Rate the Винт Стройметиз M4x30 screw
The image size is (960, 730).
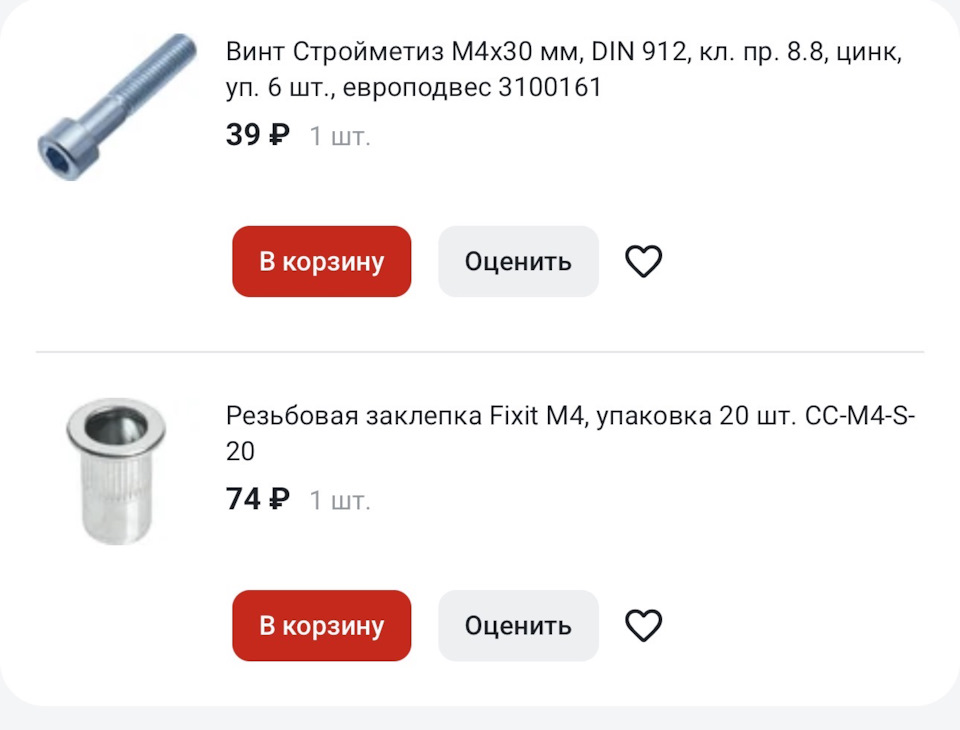(518, 262)
